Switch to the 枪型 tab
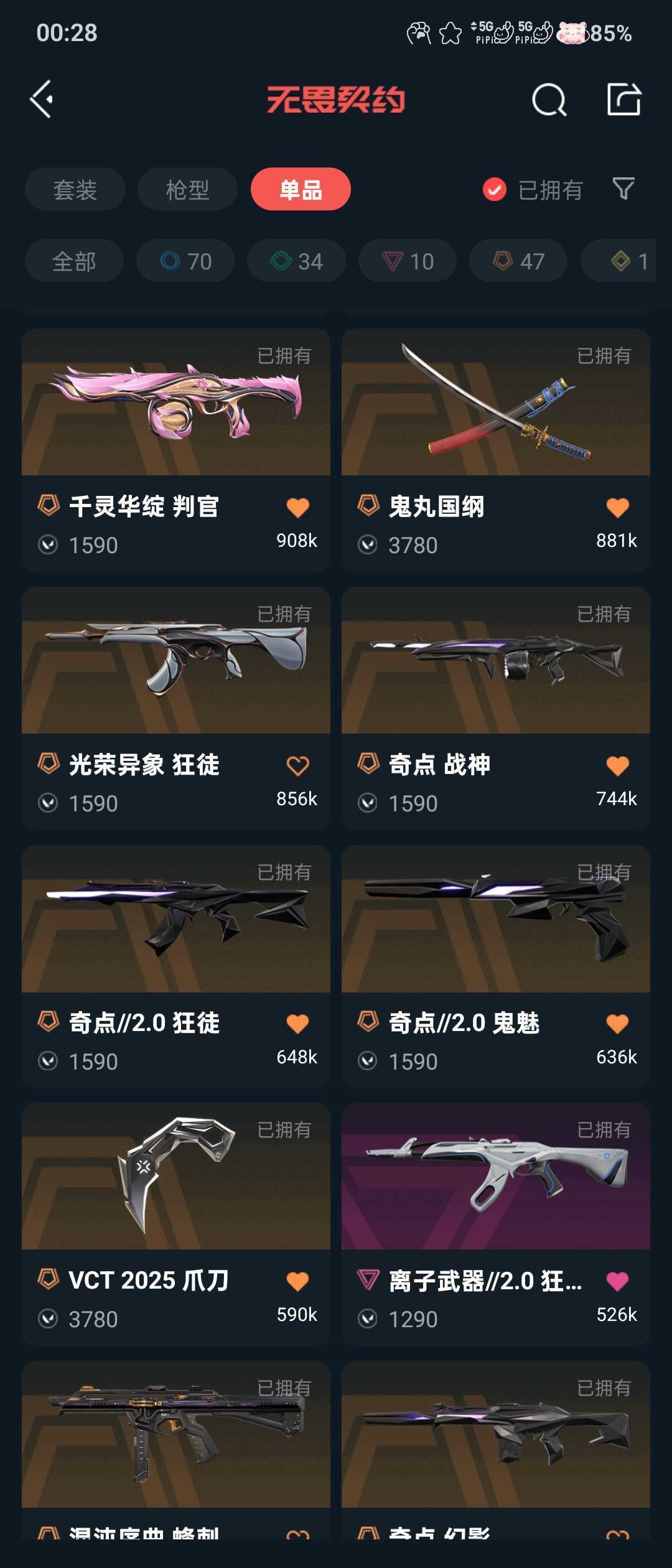Image resolution: width=672 pixels, height=1568 pixels. point(187,189)
